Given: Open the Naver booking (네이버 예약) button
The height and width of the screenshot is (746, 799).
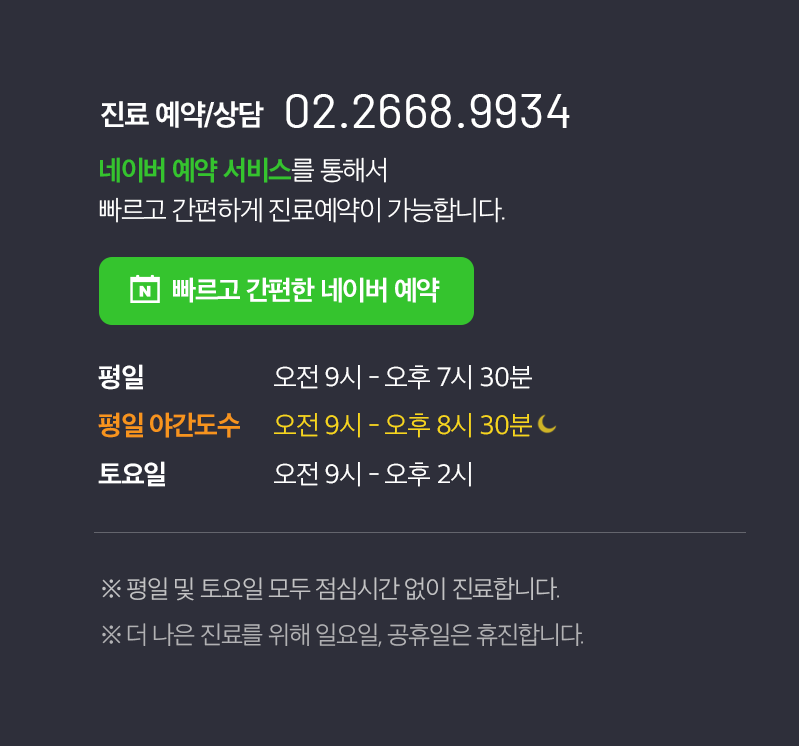Looking at the screenshot, I should (x=286, y=291).
